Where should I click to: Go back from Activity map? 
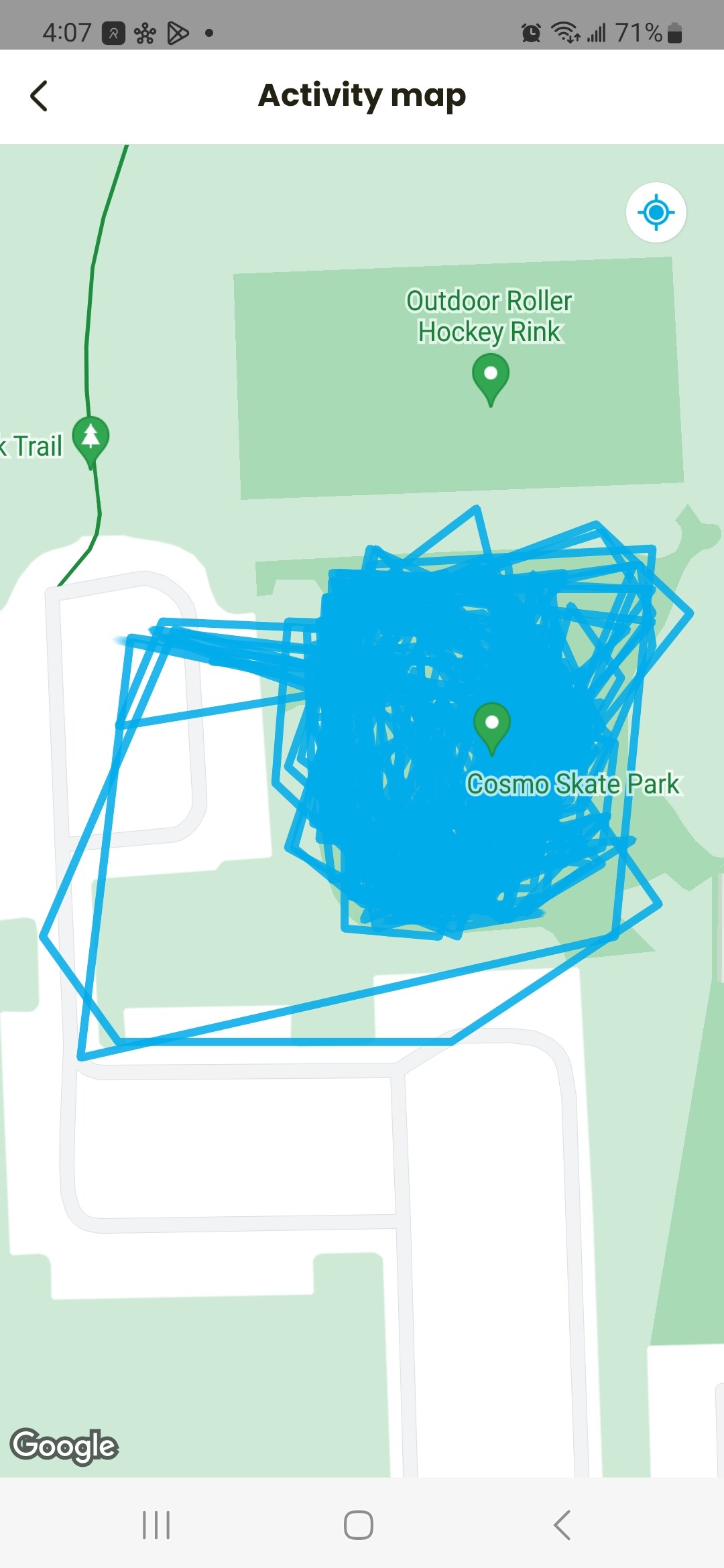pos(39,96)
